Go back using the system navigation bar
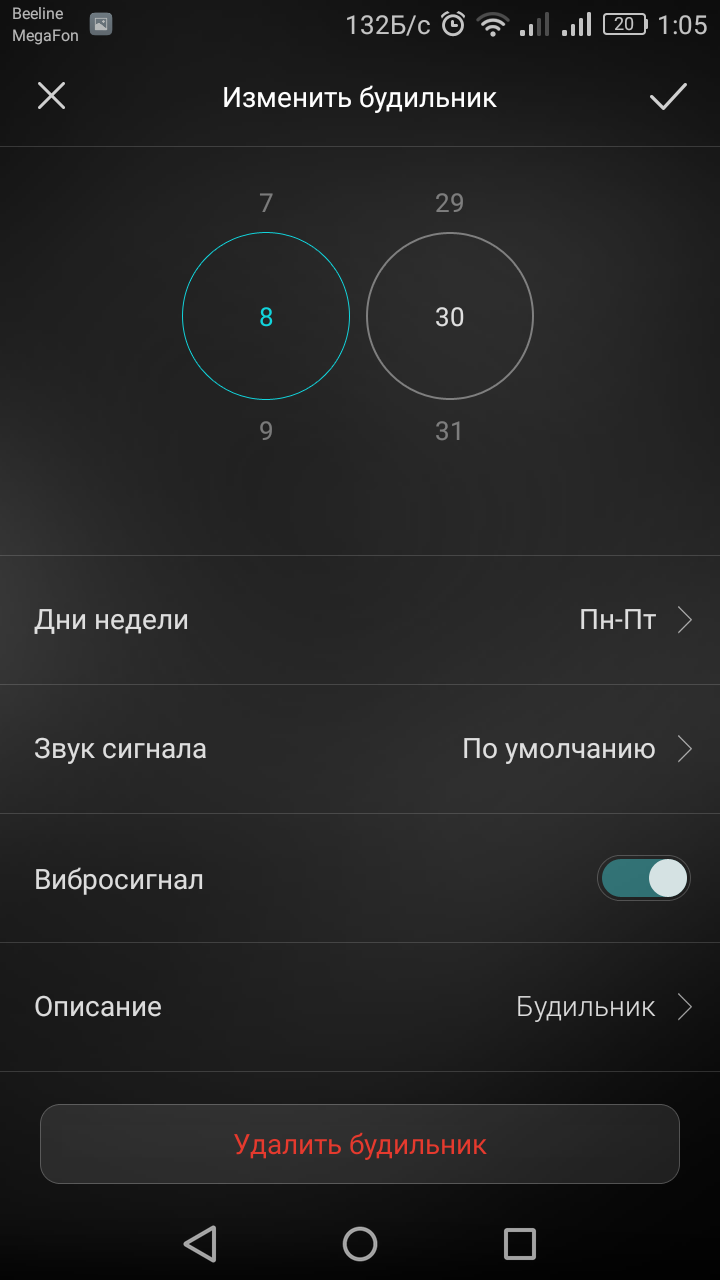Viewport: 720px width, 1280px height. point(200,1244)
